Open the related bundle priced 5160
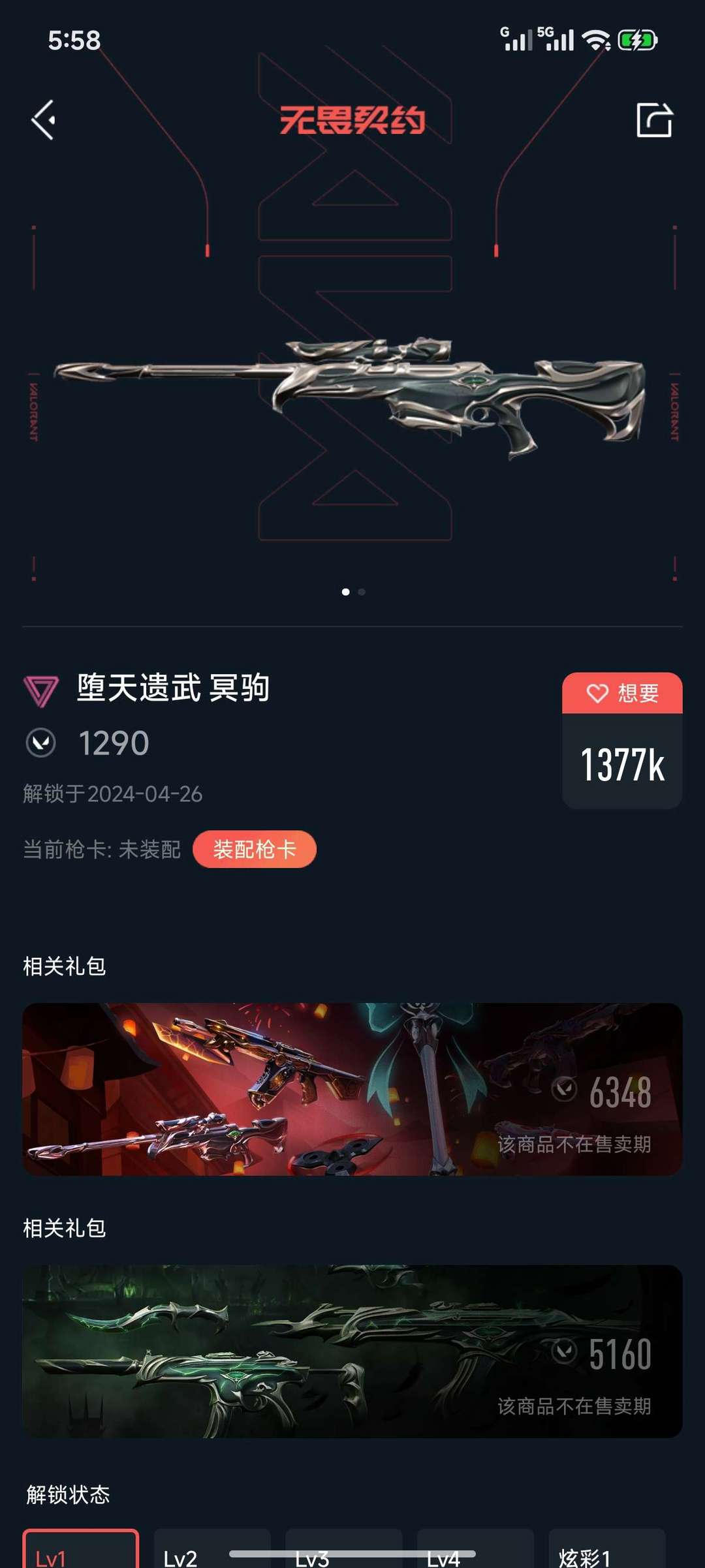Viewport: 705px width, 1568px height. click(x=352, y=1351)
